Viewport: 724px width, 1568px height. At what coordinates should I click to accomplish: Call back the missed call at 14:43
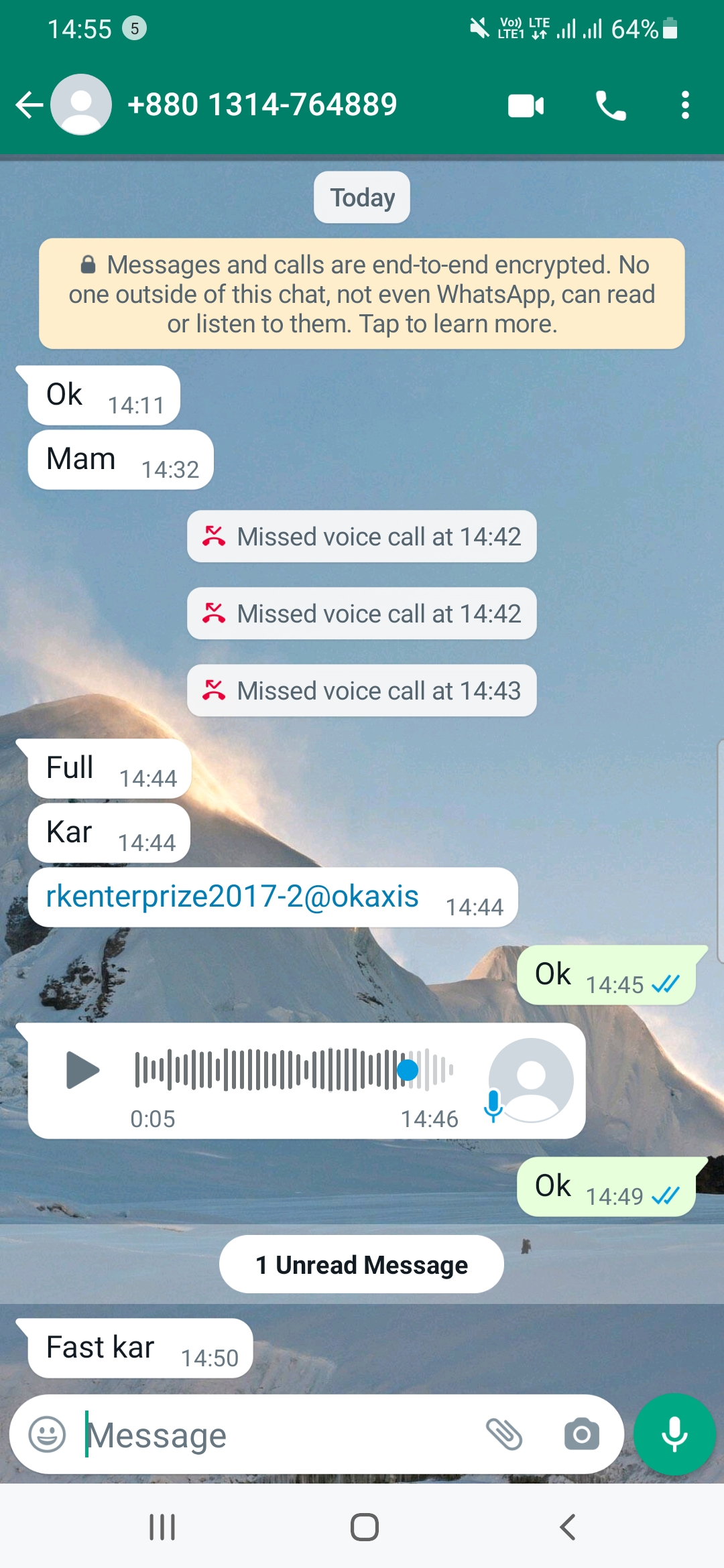click(x=362, y=691)
